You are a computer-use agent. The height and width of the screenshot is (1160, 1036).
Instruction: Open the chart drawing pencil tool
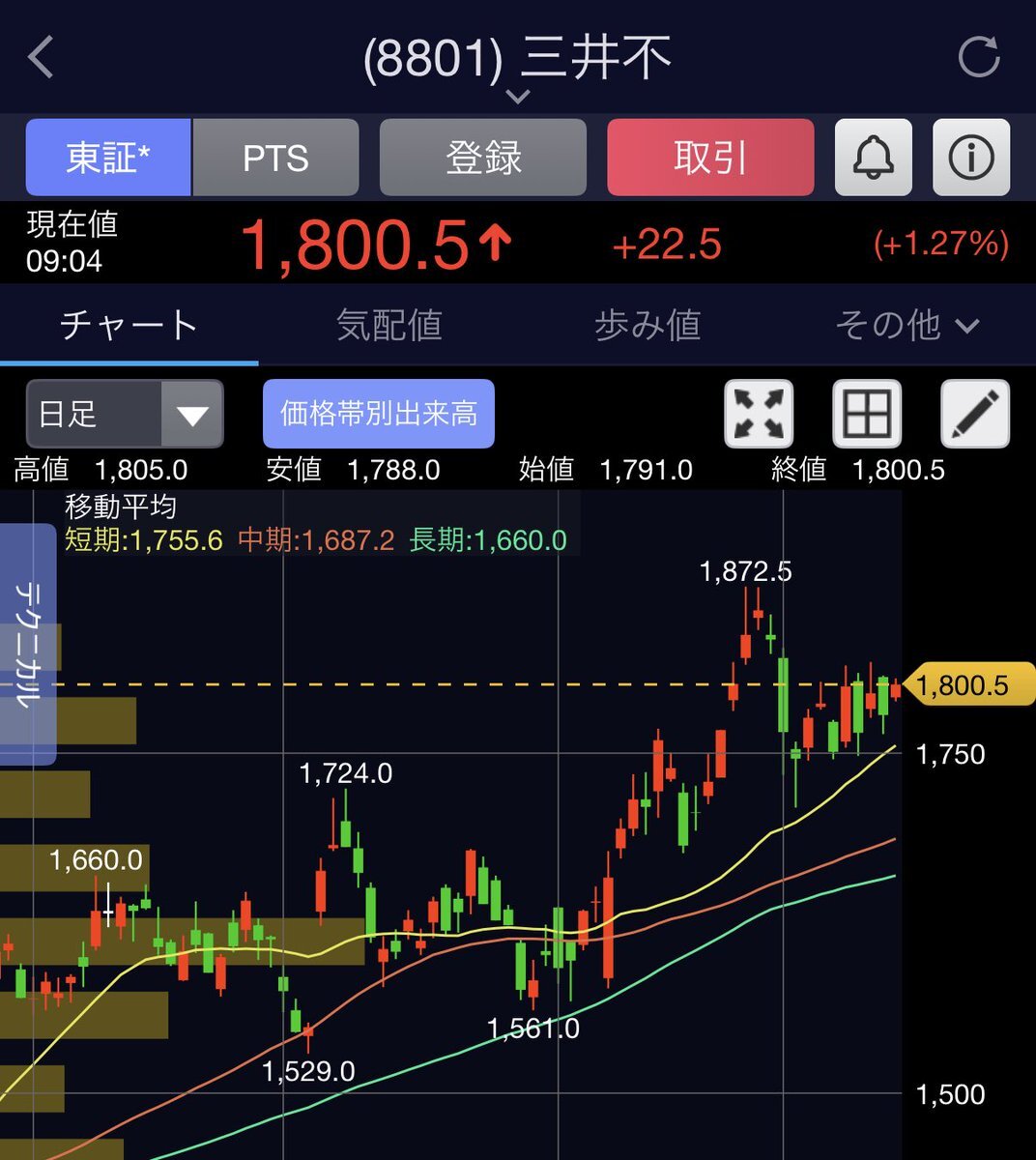pyautogui.click(x=975, y=414)
